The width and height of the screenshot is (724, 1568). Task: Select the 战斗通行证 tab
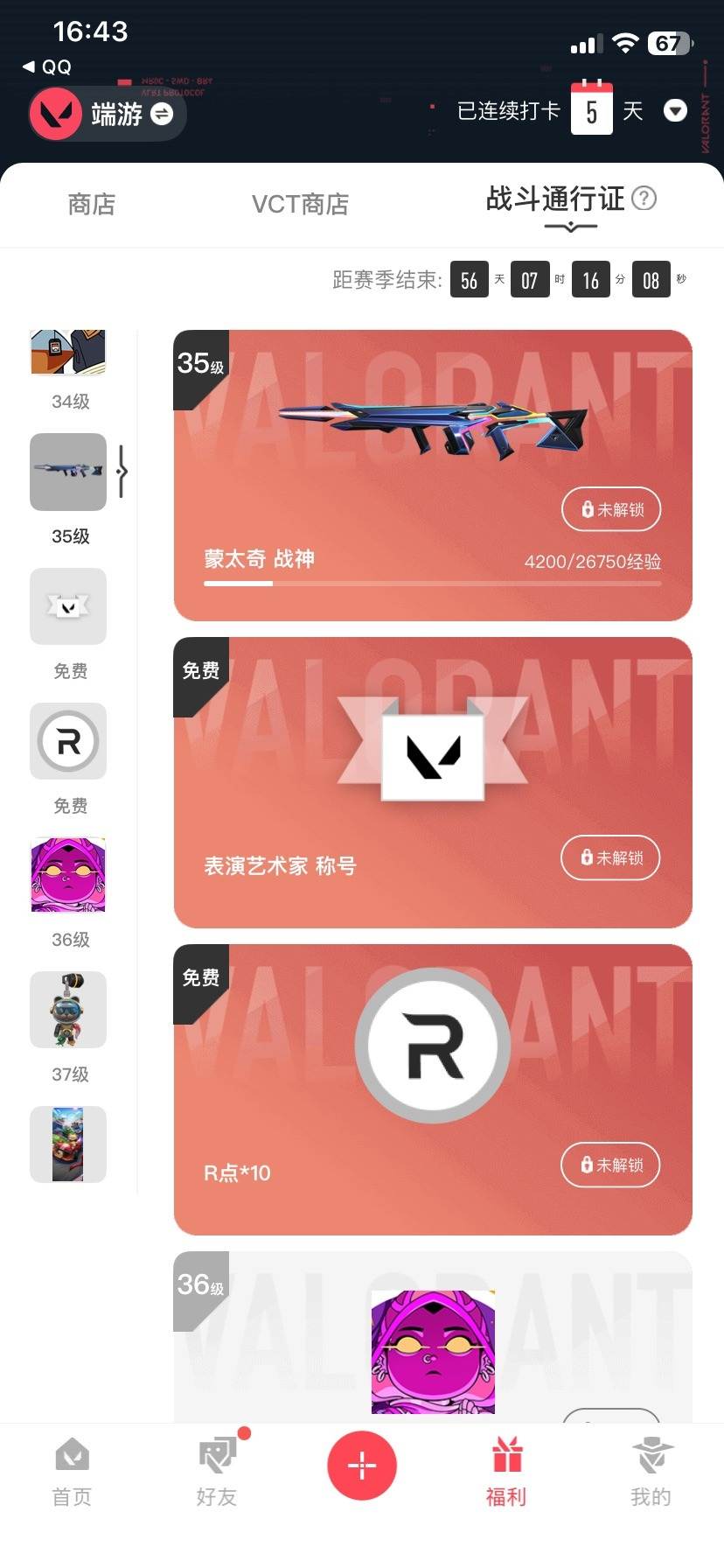(554, 199)
